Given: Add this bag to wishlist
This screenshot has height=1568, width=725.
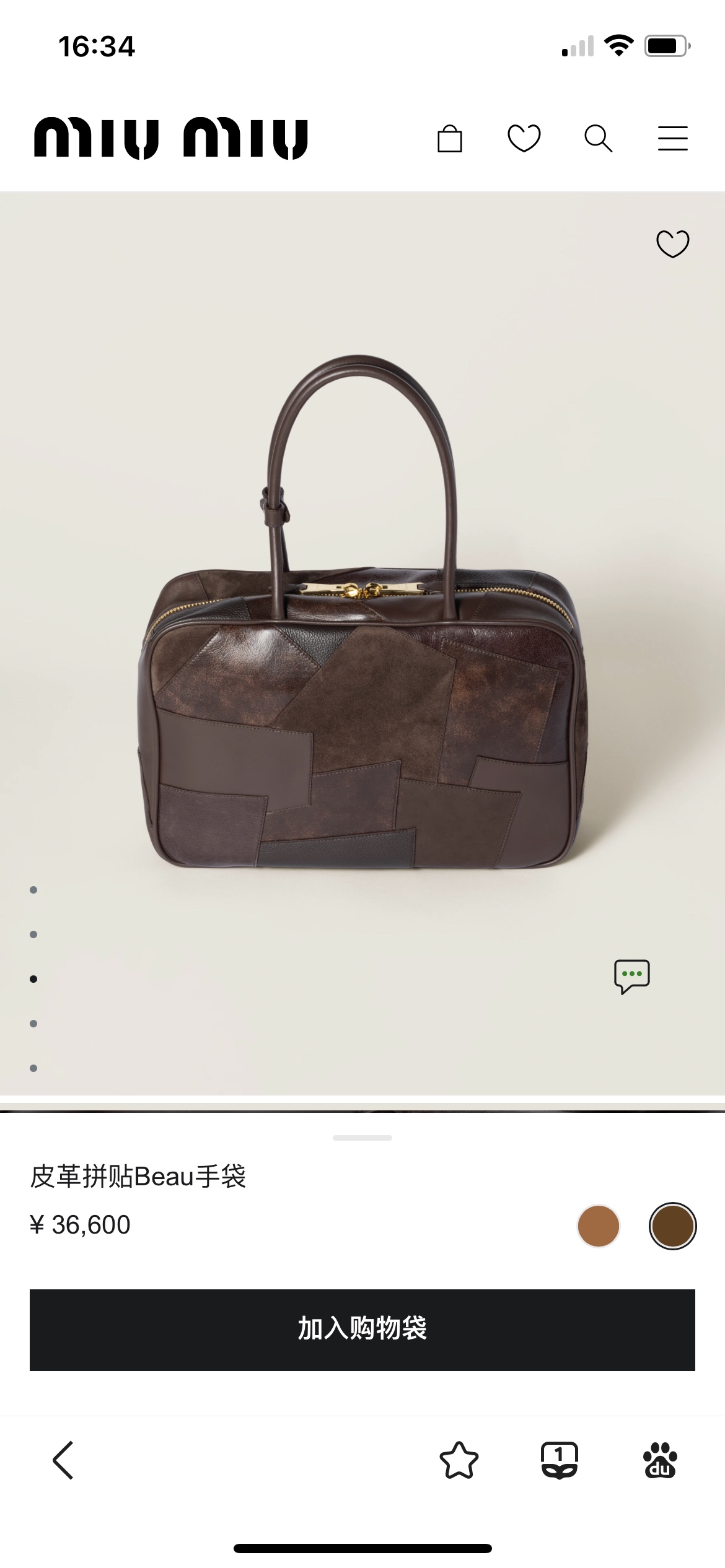Looking at the screenshot, I should [673, 243].
